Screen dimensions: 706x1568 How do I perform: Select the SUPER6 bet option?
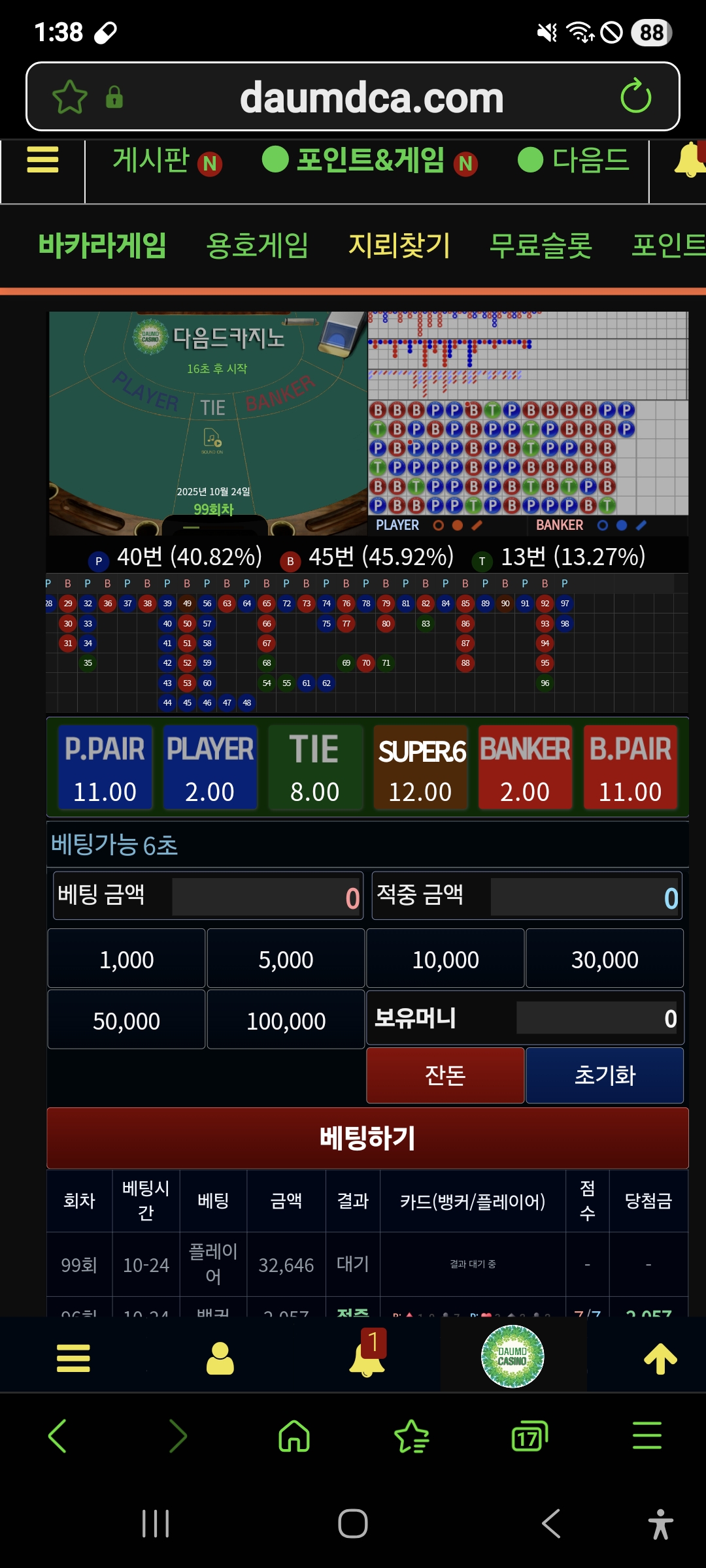420,768
